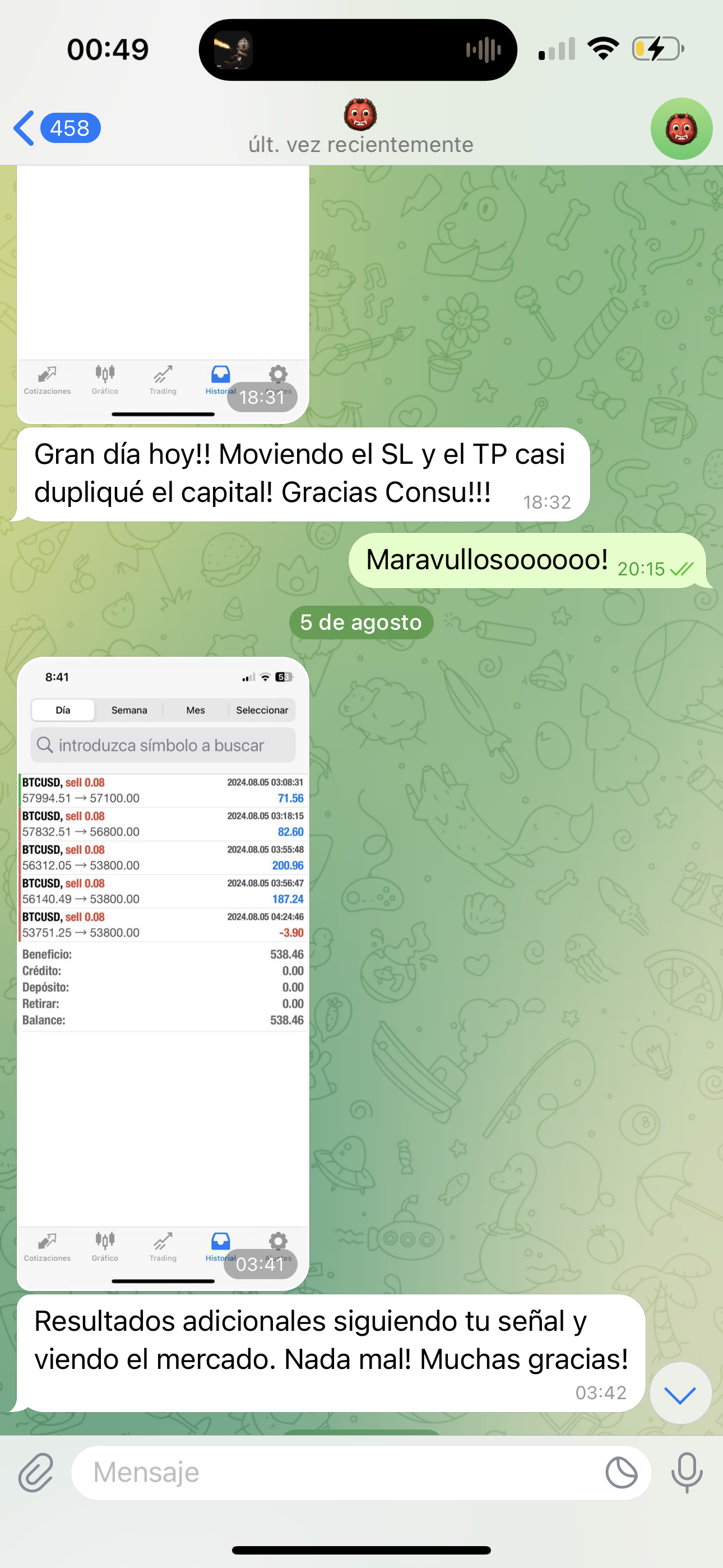The height and width of the screenshot is (1568, 723).
Task: Open the trading history image sent at 03:41
Action: click(163, 974)
